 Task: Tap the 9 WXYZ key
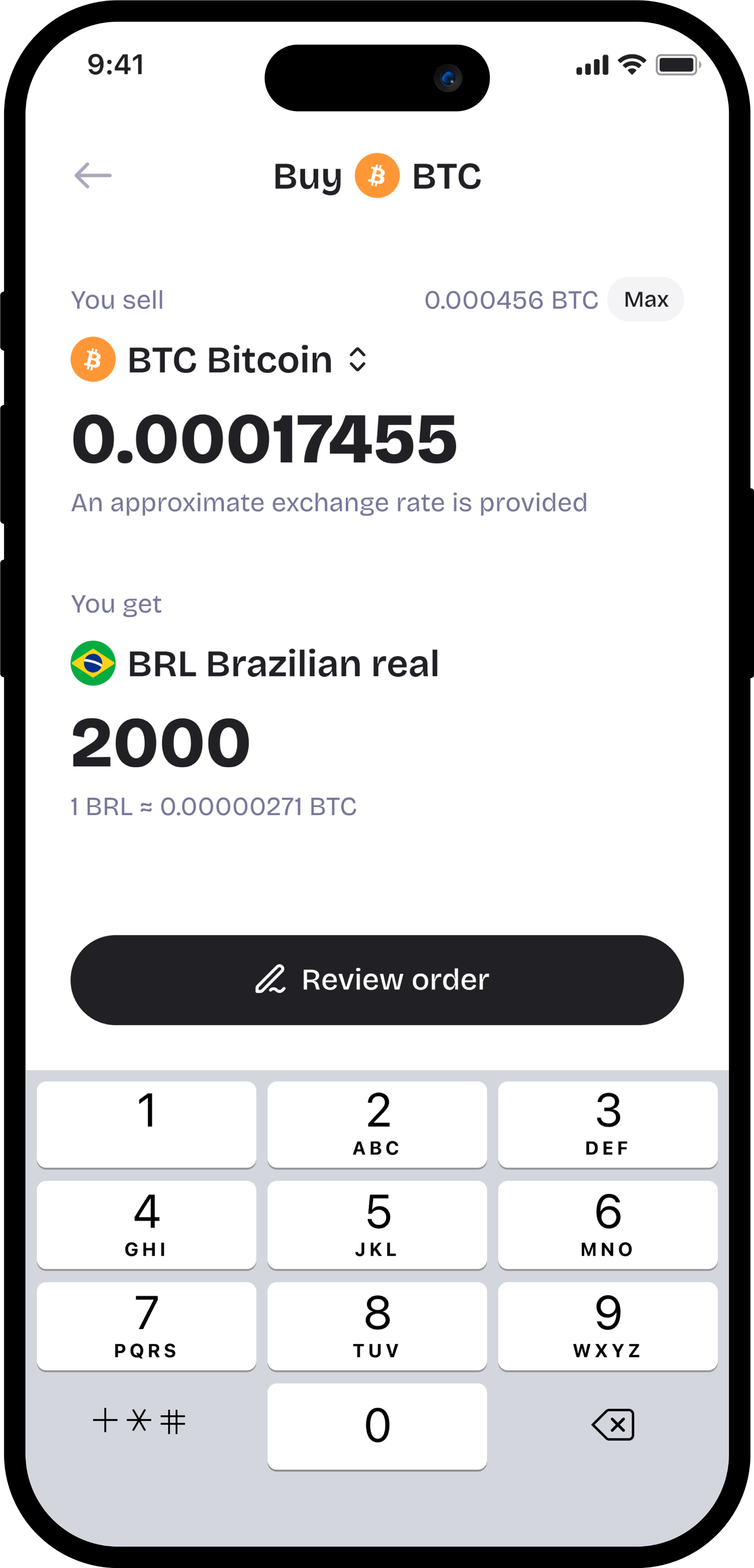tap(607, 1325)
